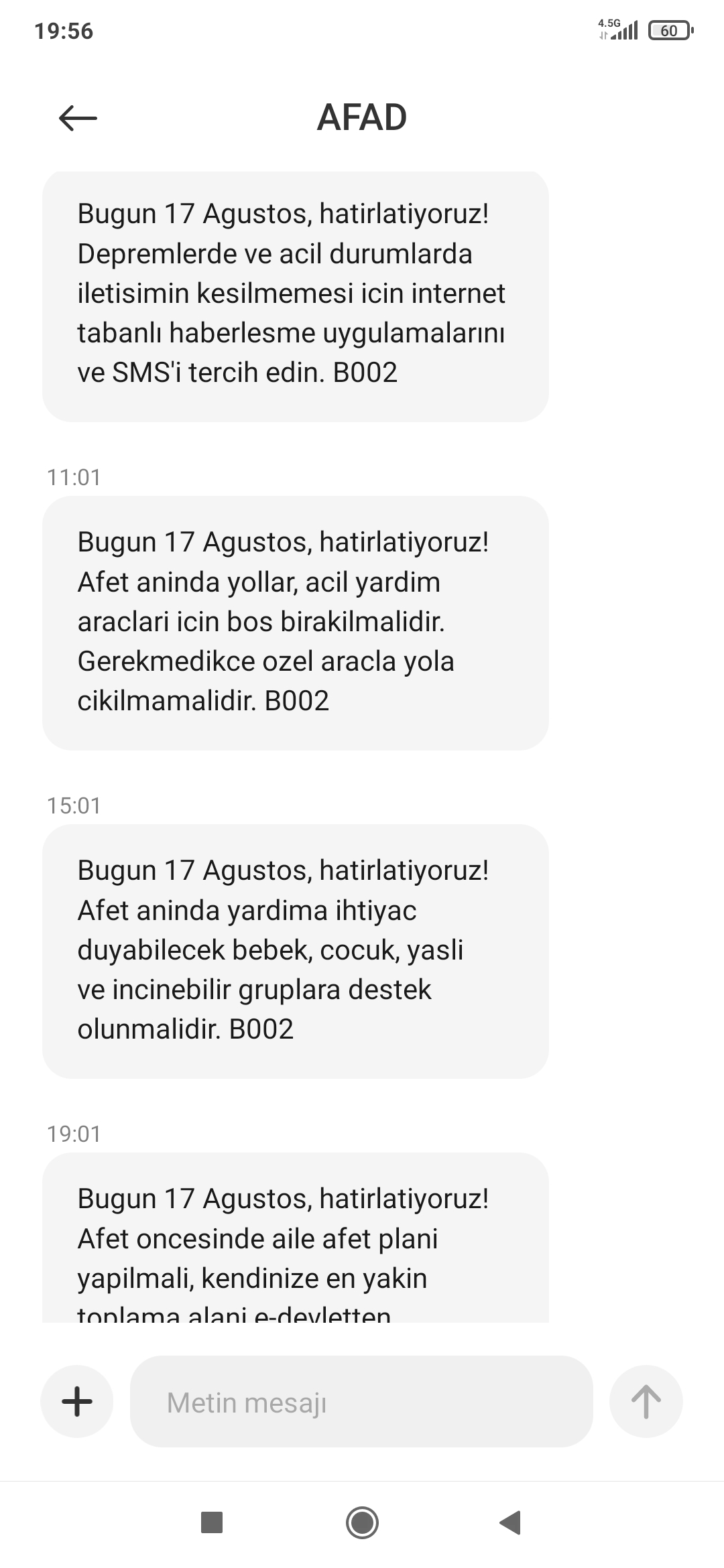Open the plus attachment button
The height and width of the screenshot is (1568, 724).
click(77, 1401)
